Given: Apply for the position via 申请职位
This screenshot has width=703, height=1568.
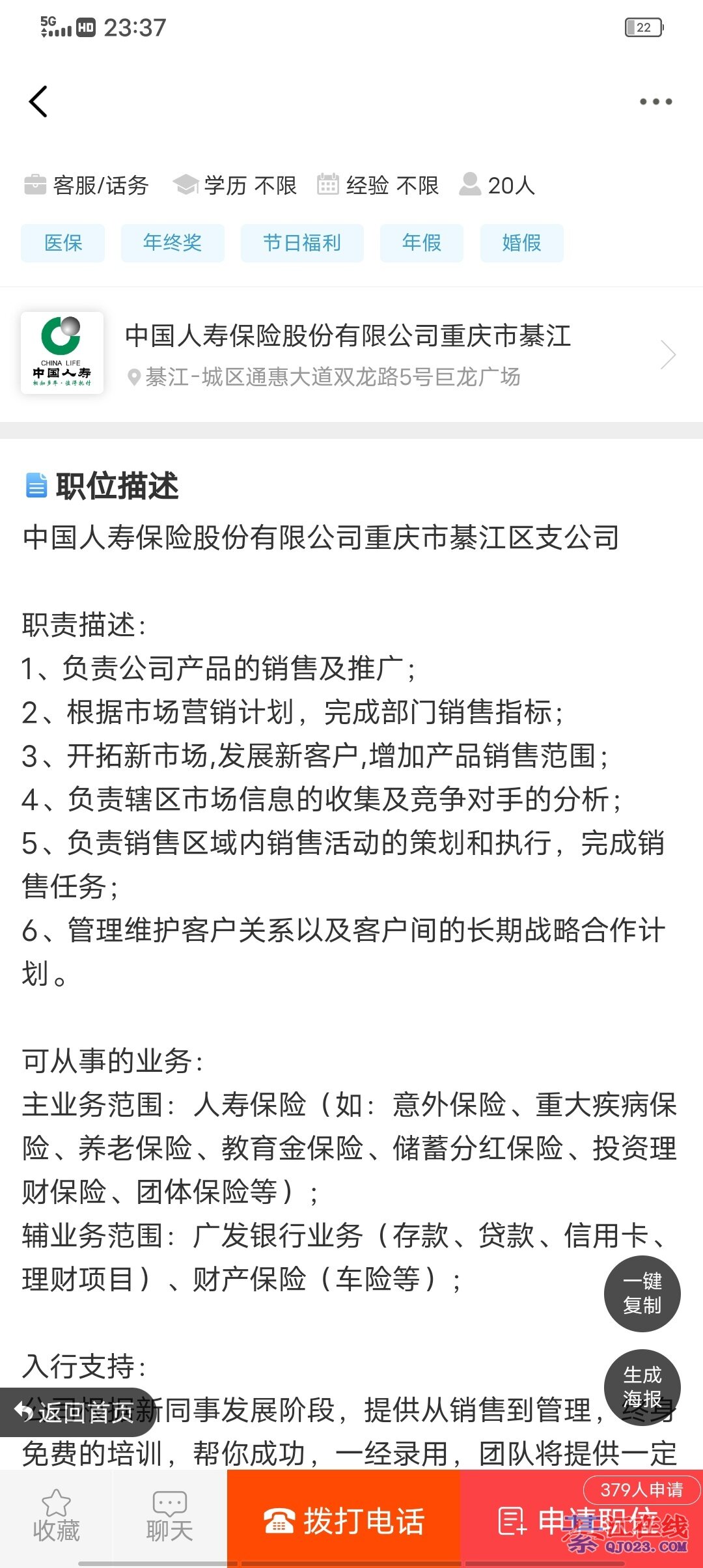Looking at the screenshot, I should pos(581,1521).
